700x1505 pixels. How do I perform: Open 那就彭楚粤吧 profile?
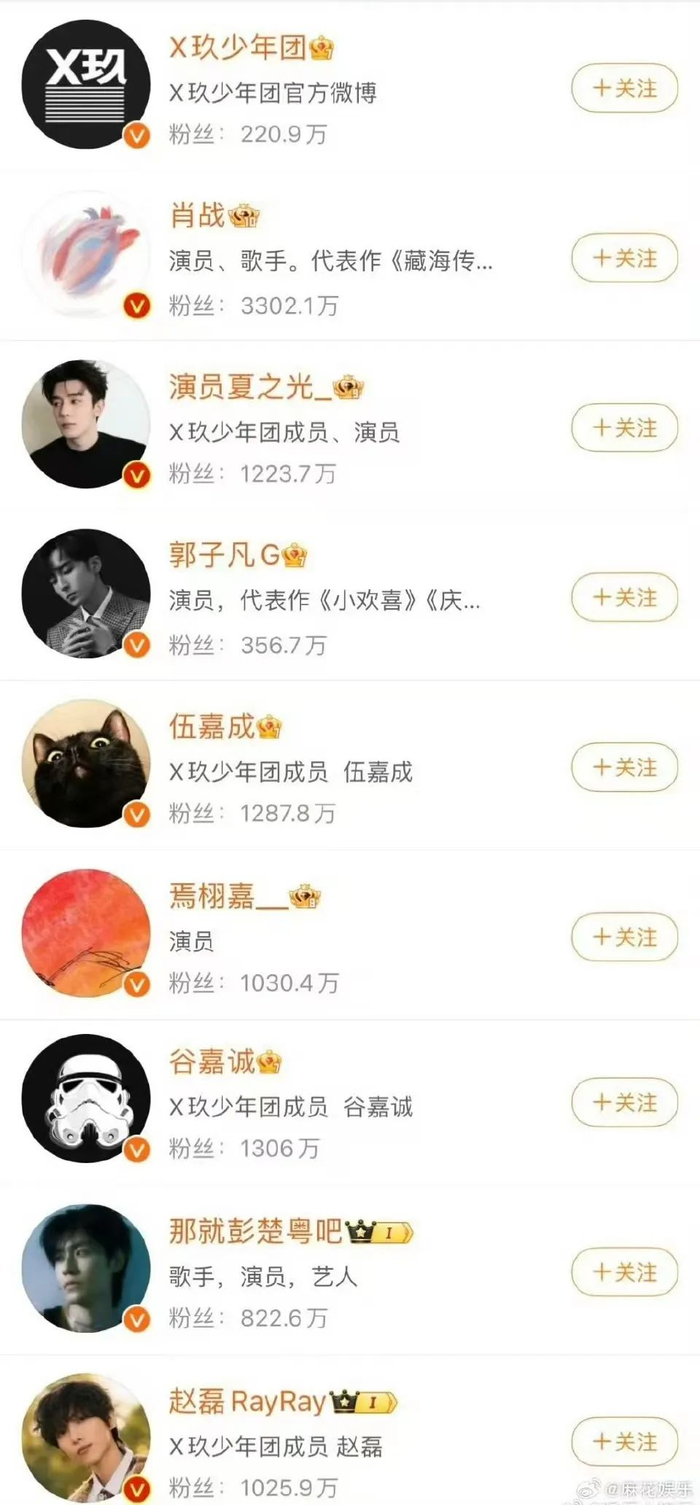click(256, 1232)
